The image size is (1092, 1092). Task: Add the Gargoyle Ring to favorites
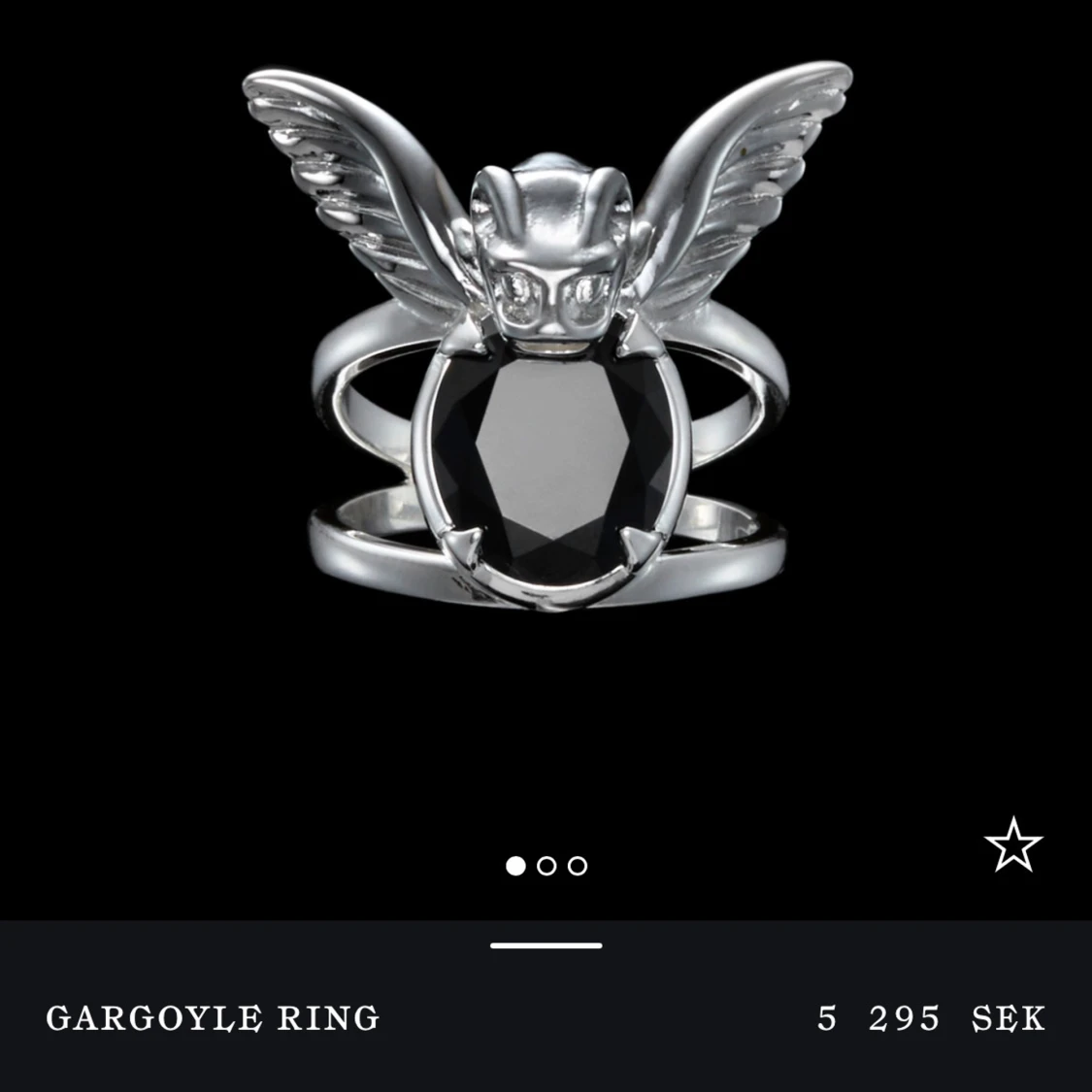click(1012, 844)
